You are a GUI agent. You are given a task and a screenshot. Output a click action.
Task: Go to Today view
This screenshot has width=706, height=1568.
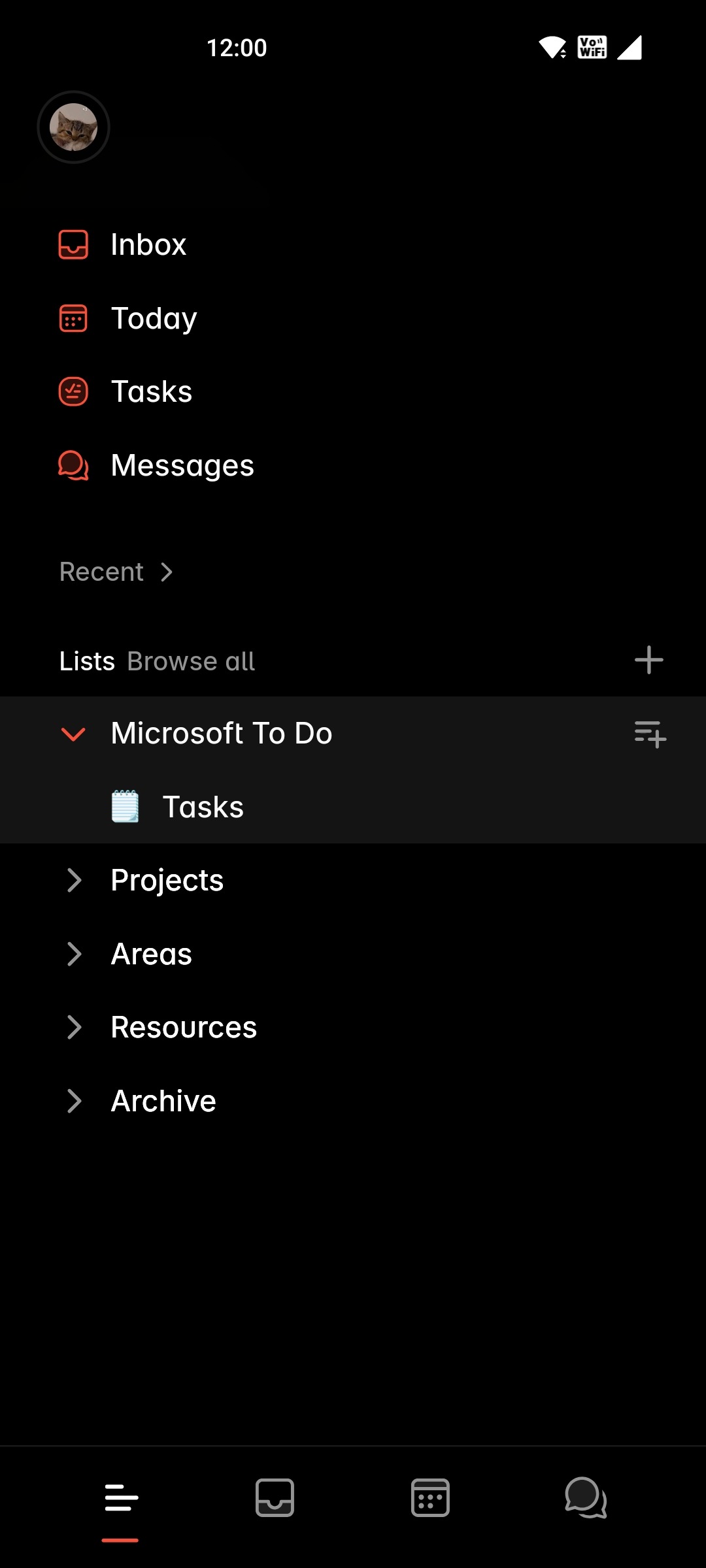[154, 319]
